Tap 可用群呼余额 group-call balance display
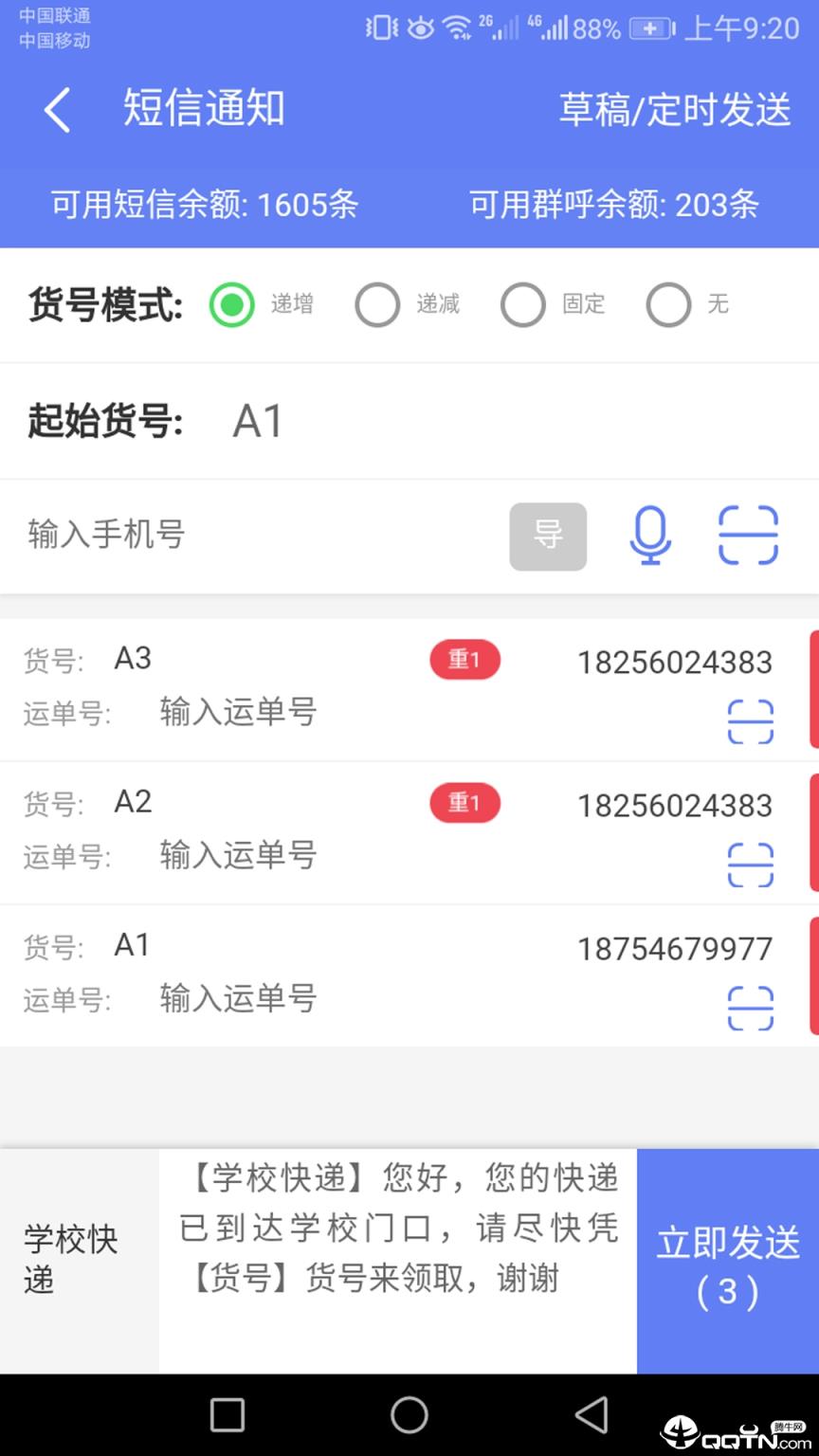The image size is (819, 1456). 612,205
